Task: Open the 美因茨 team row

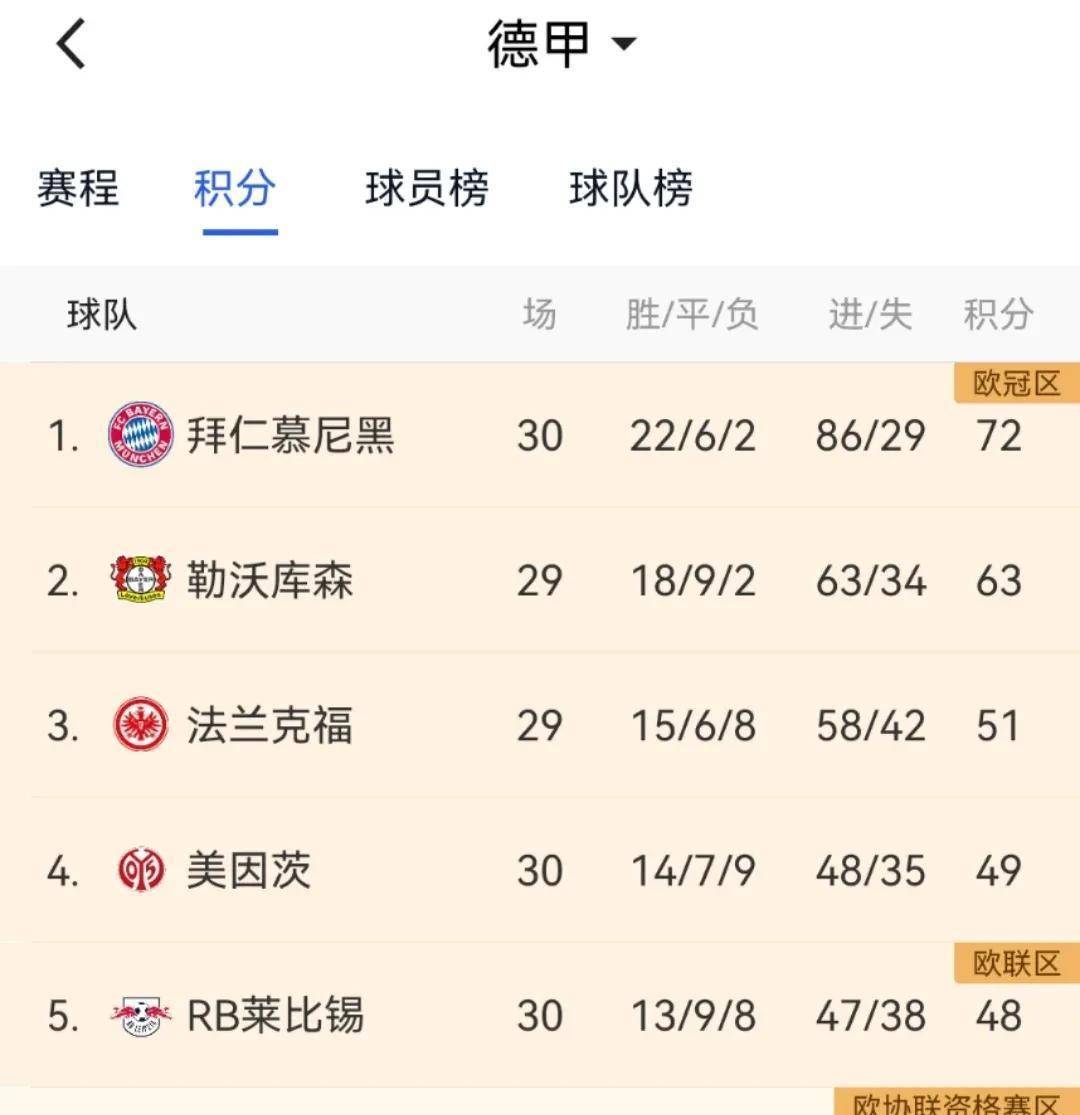Action: (249, 871)
